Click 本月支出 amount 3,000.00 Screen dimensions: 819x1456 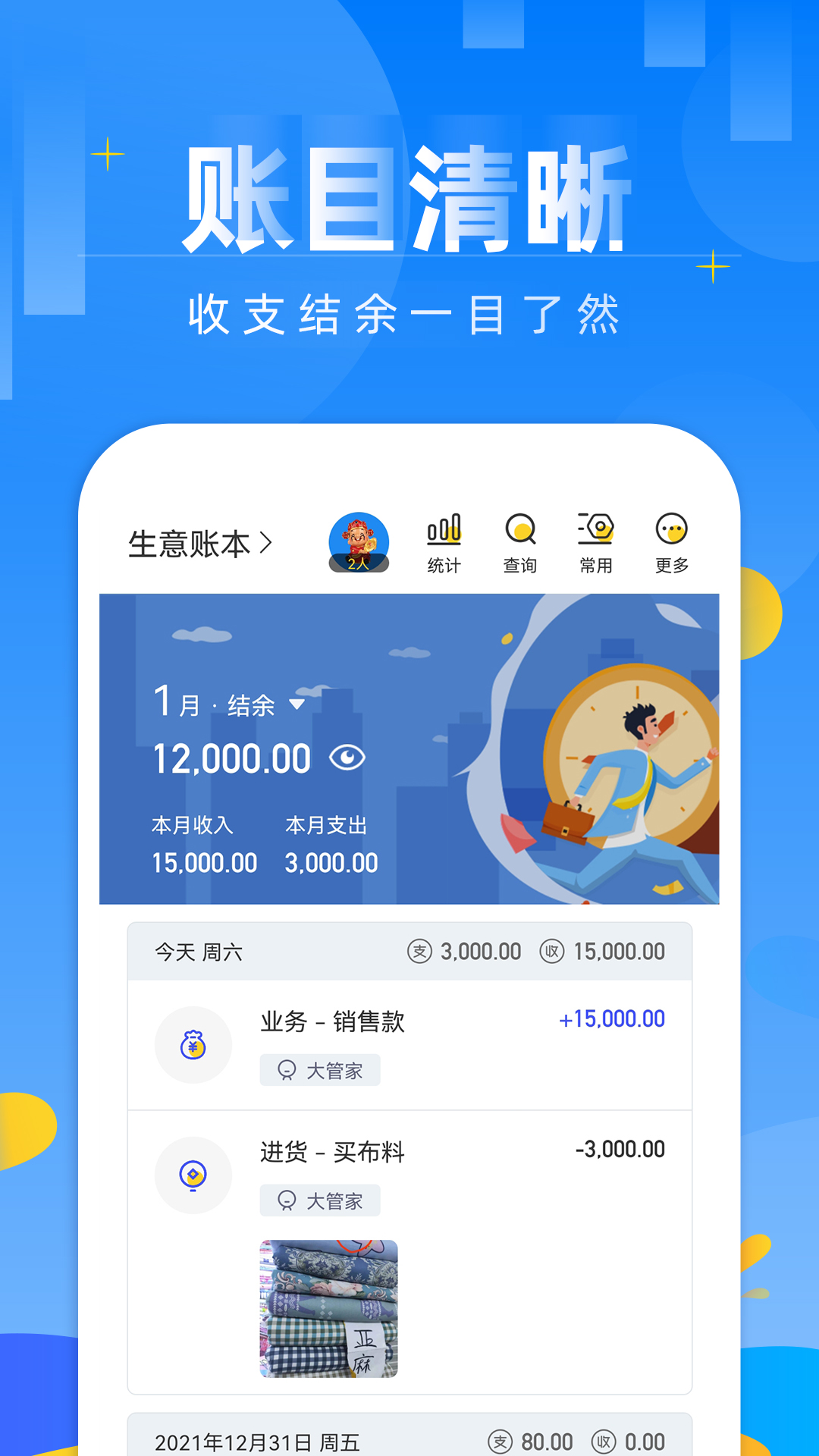pos(331,862)
